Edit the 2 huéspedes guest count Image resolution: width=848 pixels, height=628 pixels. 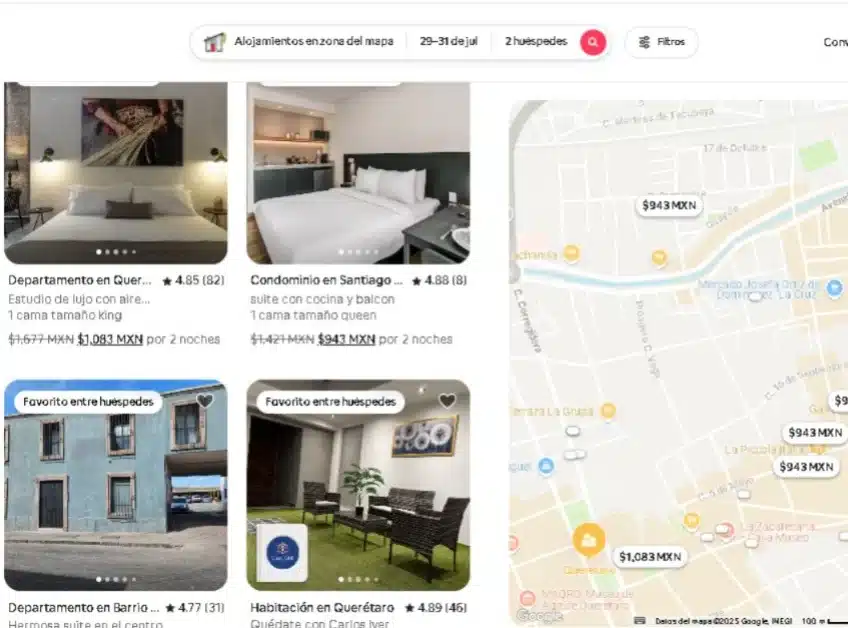(535, 42)
